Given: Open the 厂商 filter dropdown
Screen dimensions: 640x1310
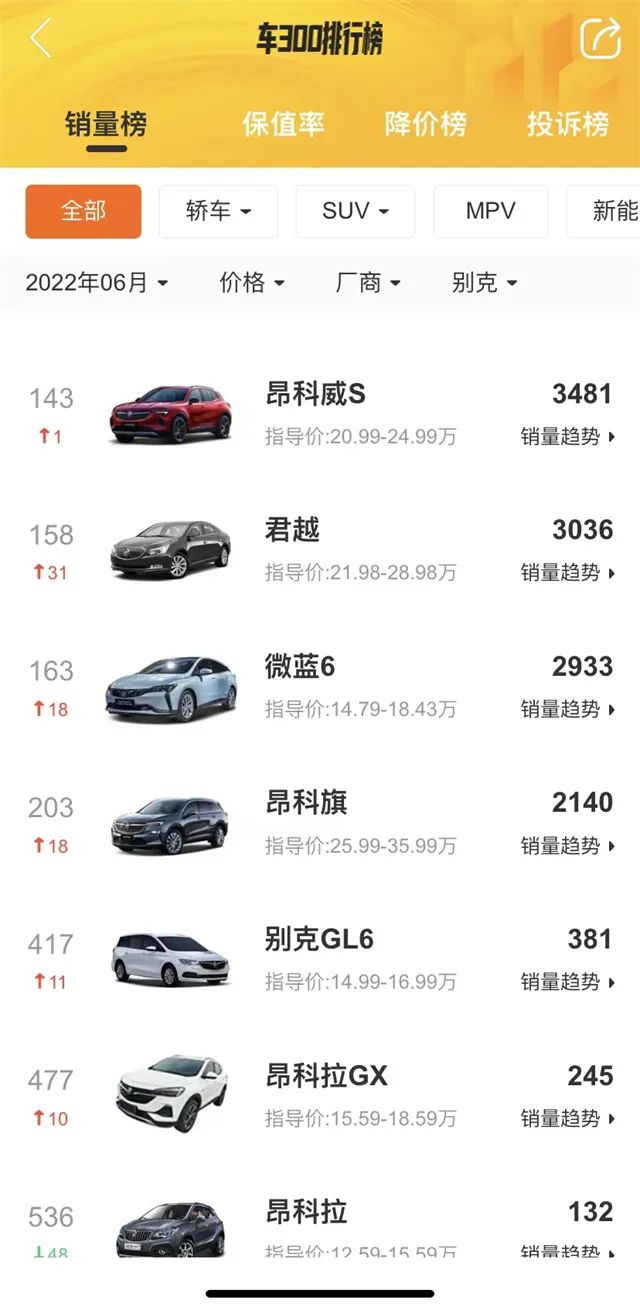Looking at the screenshot, I should pos(368,283).
